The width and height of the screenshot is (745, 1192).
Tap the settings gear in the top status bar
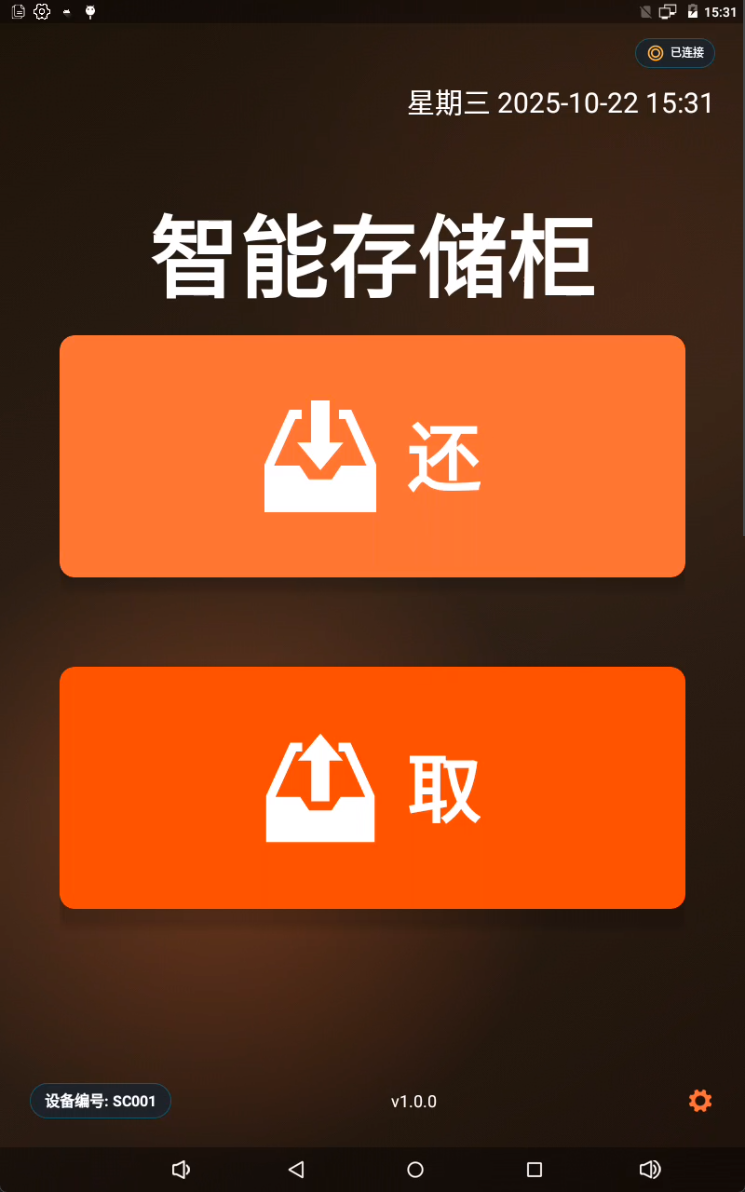[41, 11]
